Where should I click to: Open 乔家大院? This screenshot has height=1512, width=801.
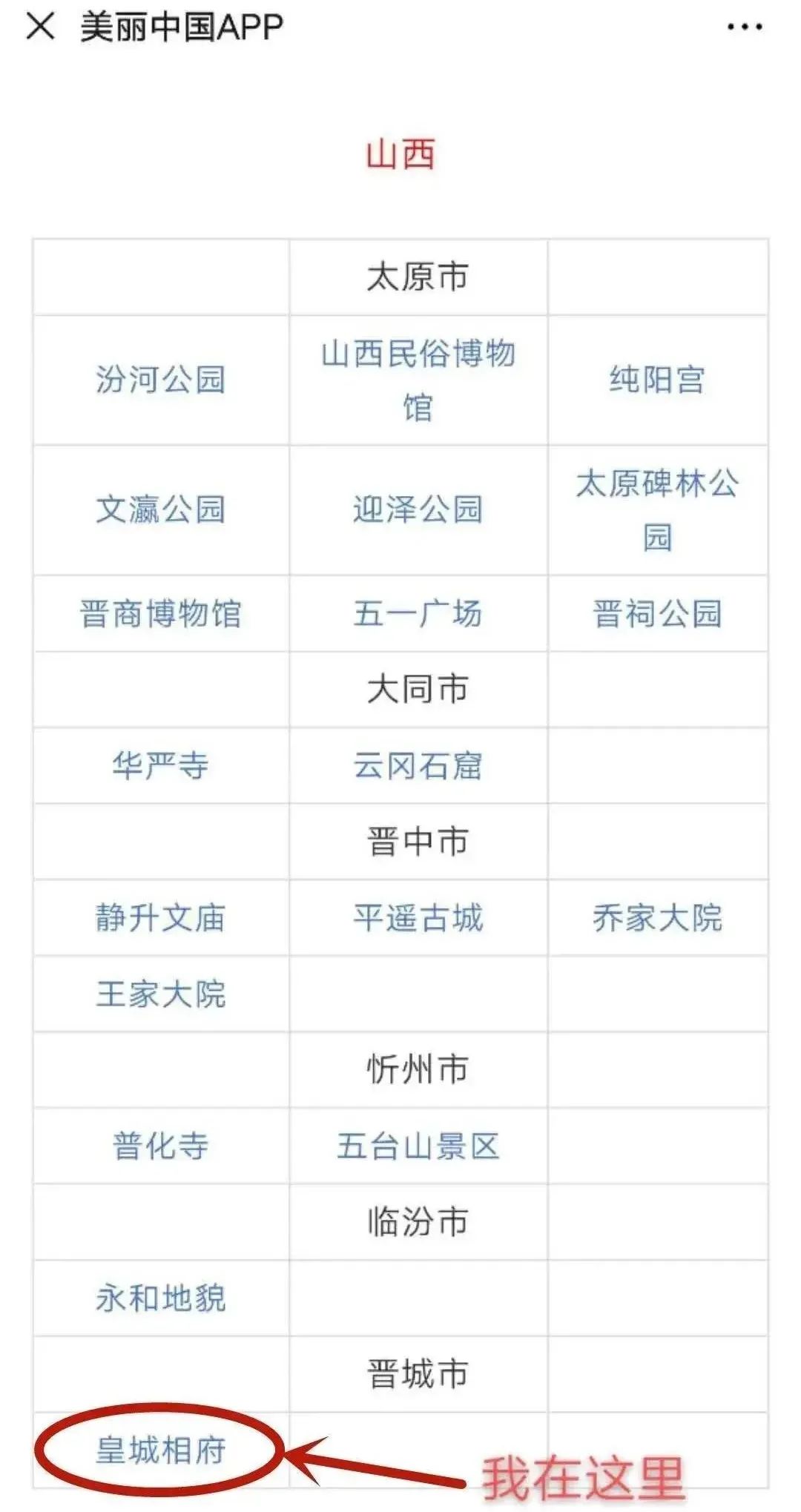pyautogui.click(x=657, y=918)
